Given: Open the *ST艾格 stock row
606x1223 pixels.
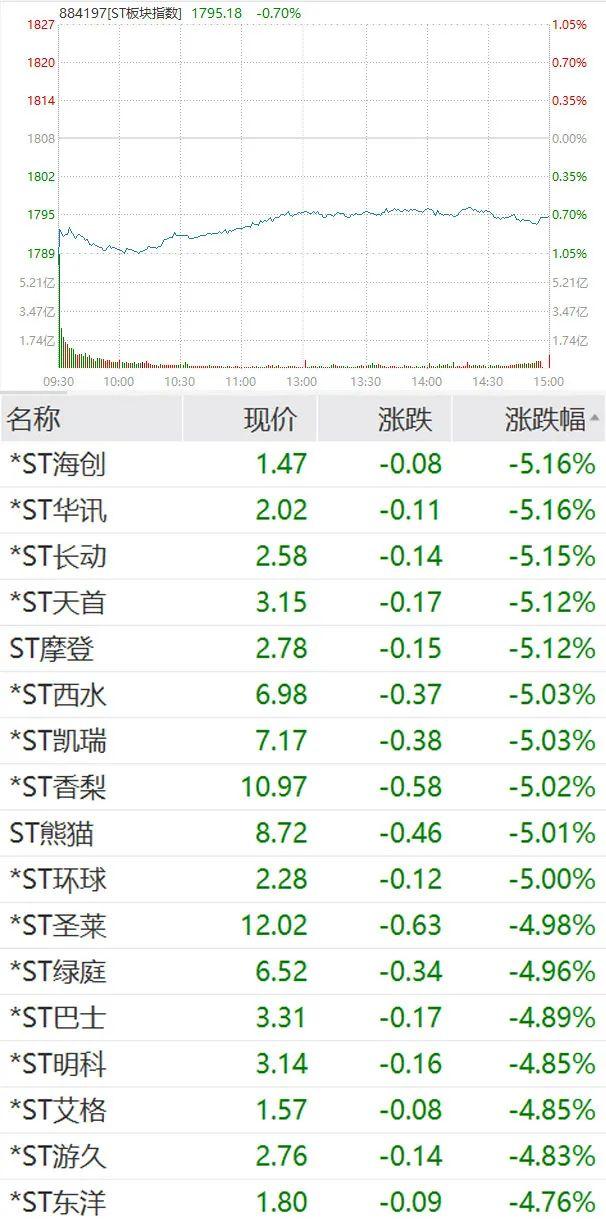Looking at the screenshot, I should tap(303, 1109).
